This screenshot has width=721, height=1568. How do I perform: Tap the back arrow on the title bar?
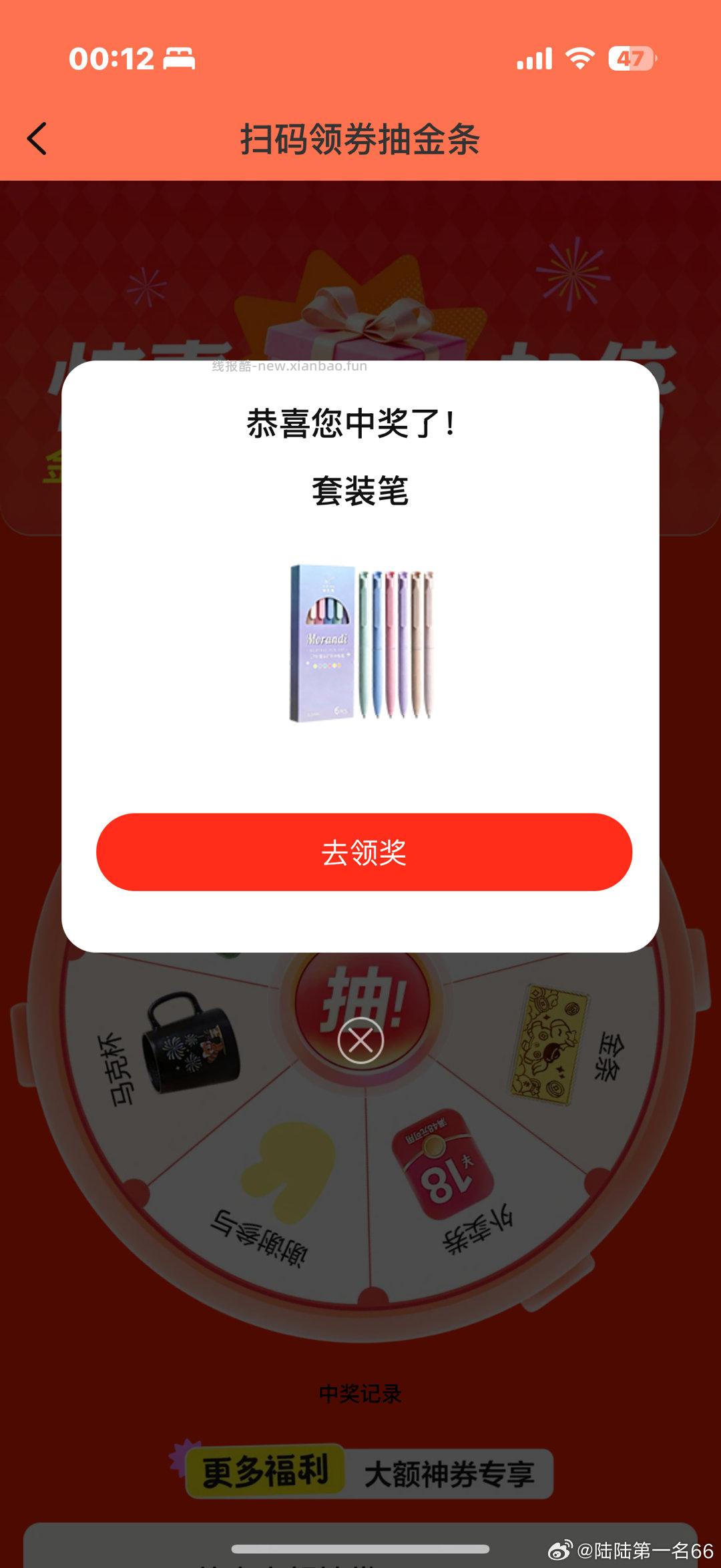(x=37, y=137)
